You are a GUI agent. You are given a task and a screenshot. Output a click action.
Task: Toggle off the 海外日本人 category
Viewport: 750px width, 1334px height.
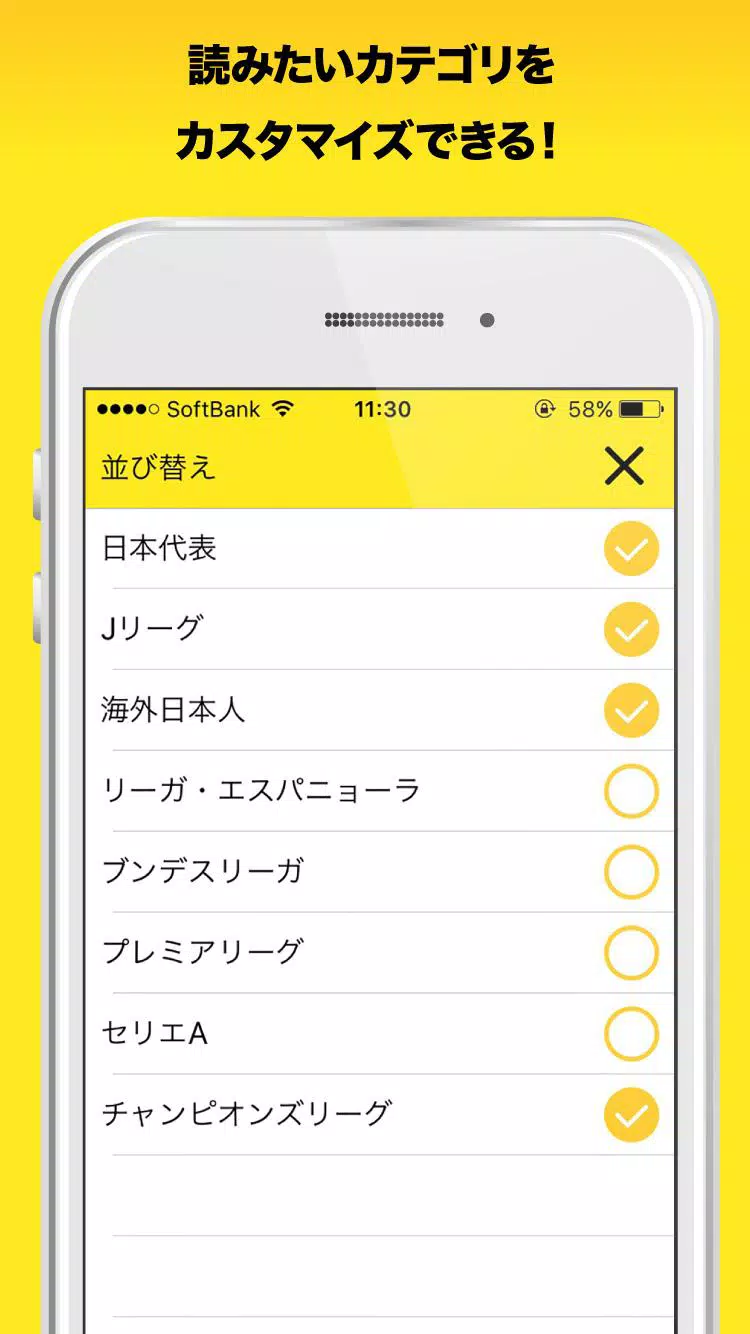click(x=630, y=710)
